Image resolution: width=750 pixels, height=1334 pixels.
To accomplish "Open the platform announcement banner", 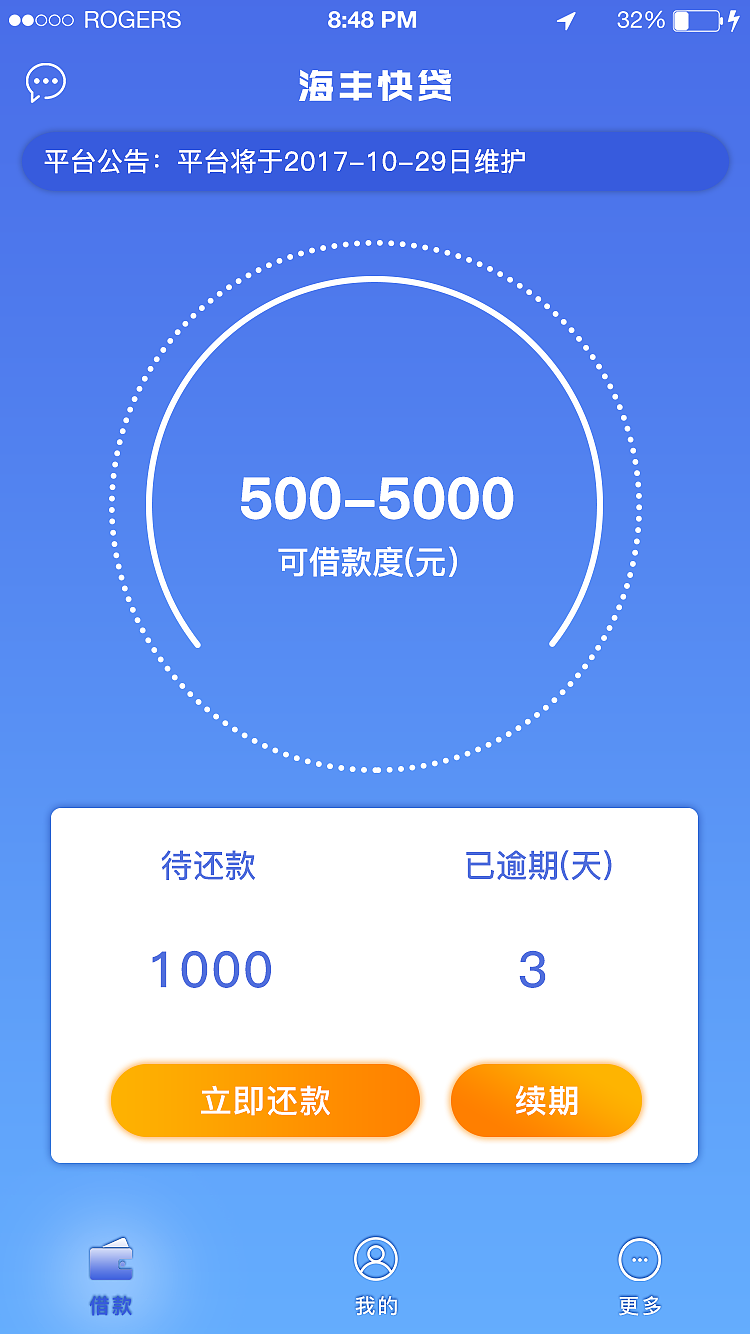I will pyautogui.click(x=375, y=159).
